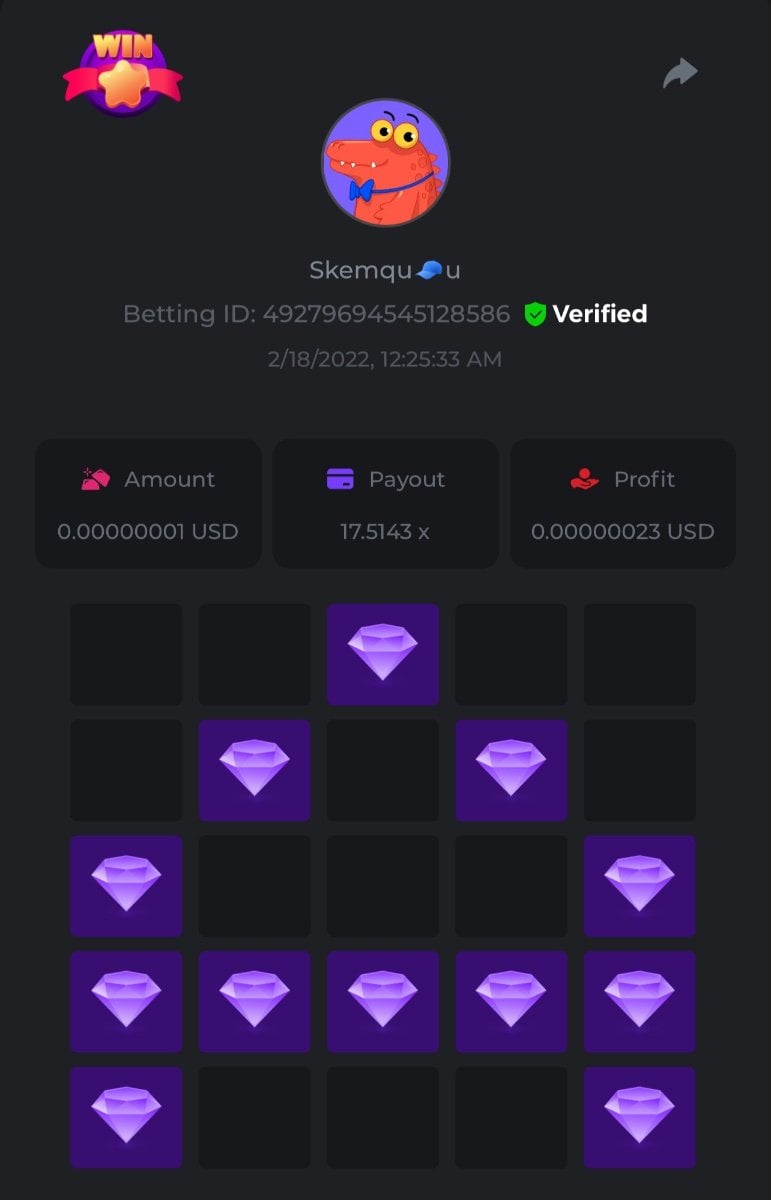Viewport: 771px width, 1200px height.
Task: Open Skemqu's profile avatar
Action: pyautogui.click(x=385, y=163)
